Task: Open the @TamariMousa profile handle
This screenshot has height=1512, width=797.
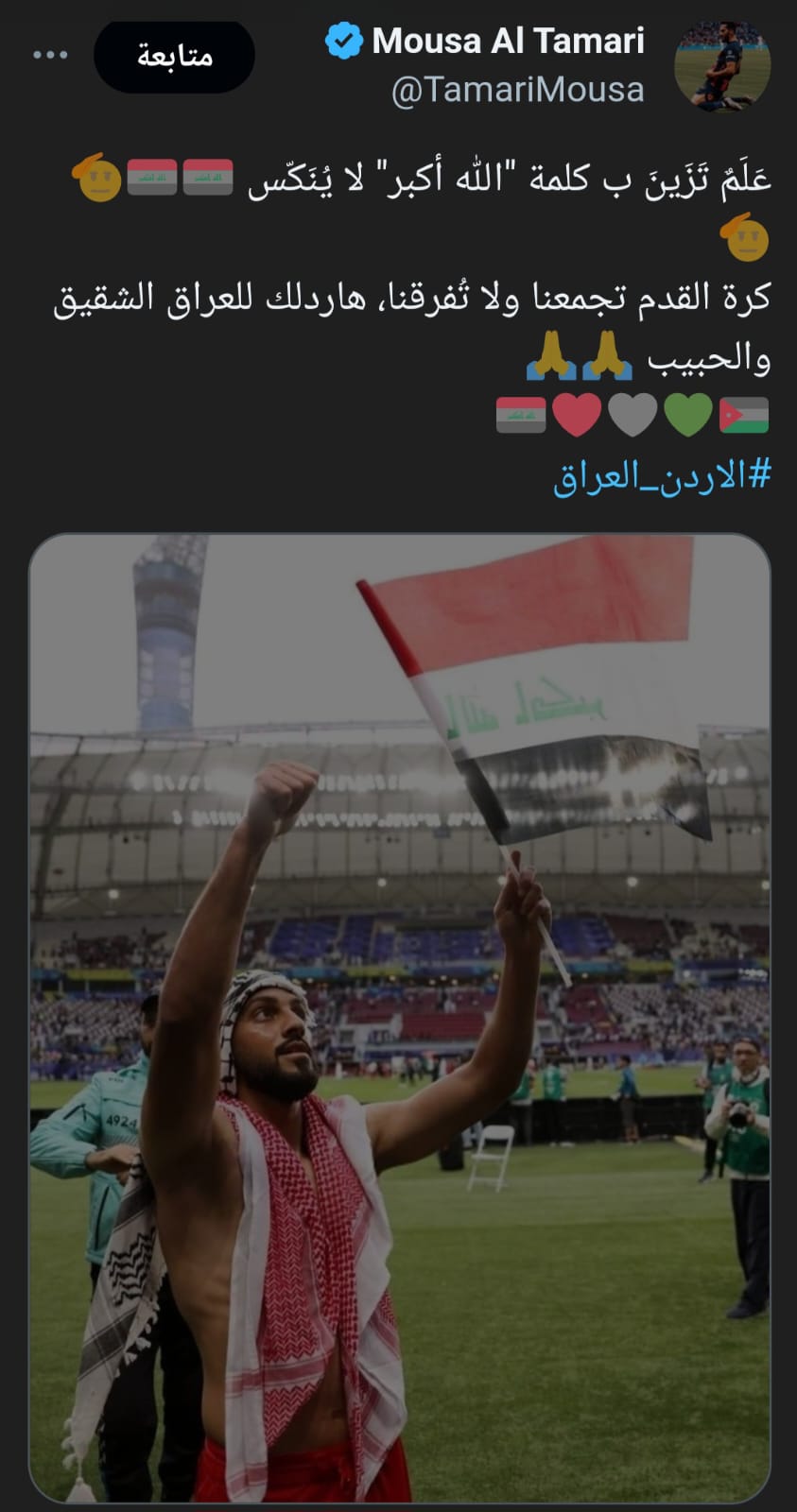Action: [x=517, y=91]
